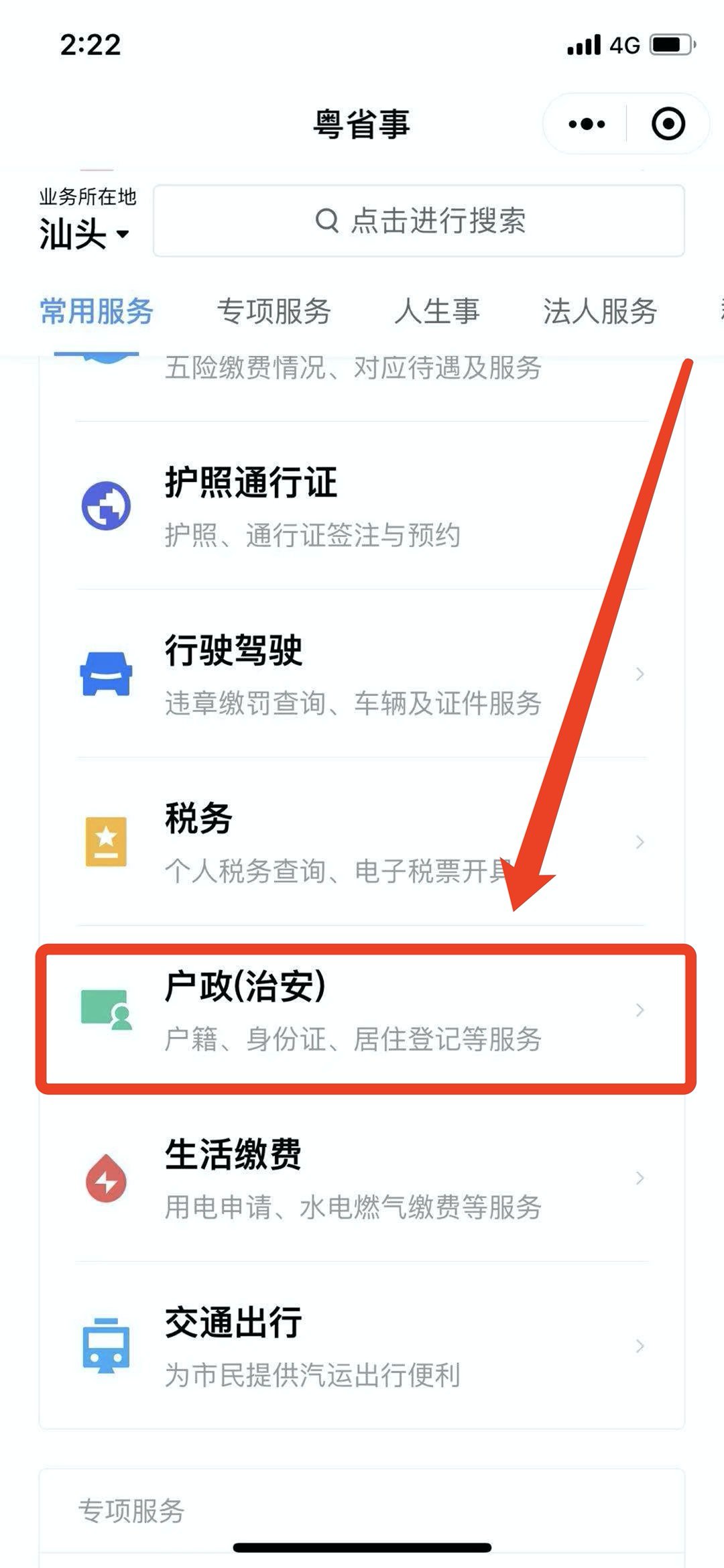Image resolution: width=724 pixels, height=1568 pixels.
Task: Open the 生活缴费 service
Action: click(362, 1179)
